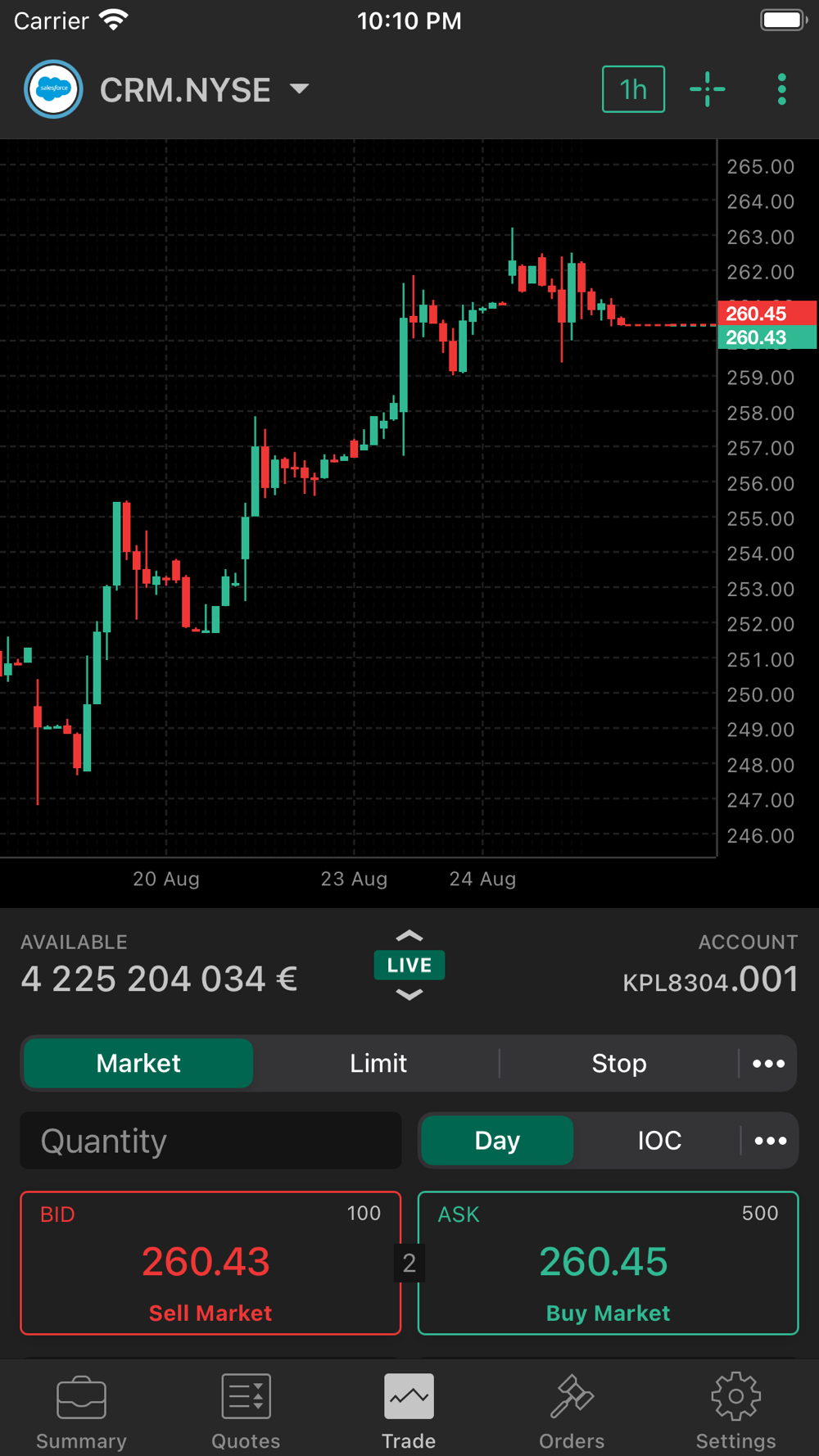Viewport: 819px width, 1456px height.
Task: Sell Market at bid 260.43
Action: (210, 1263)
